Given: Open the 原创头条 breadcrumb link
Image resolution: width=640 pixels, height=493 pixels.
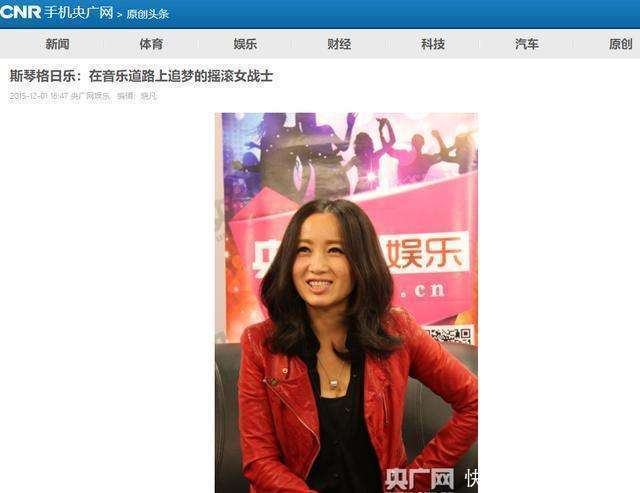Looking at the screenshot, I should tap(148, 14).
